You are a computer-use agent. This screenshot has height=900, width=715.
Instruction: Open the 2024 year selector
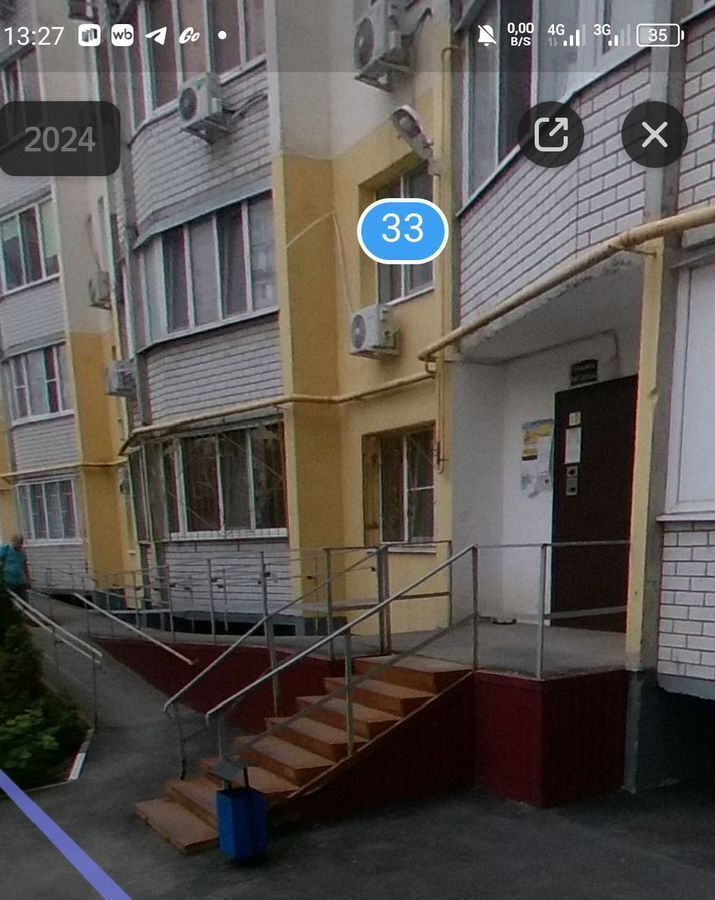(x=59, y=139)
